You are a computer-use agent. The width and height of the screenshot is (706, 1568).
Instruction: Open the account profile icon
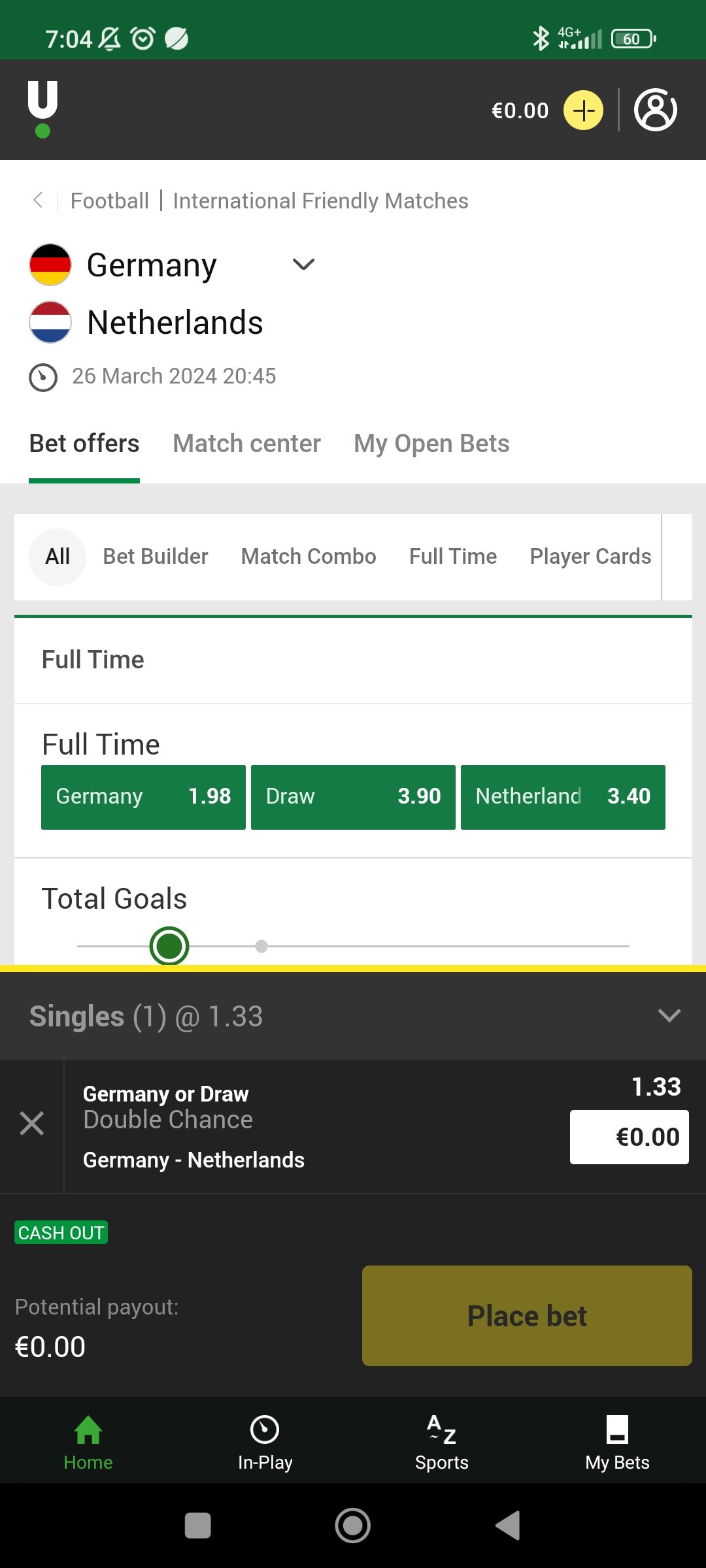[x=655, y=110]
